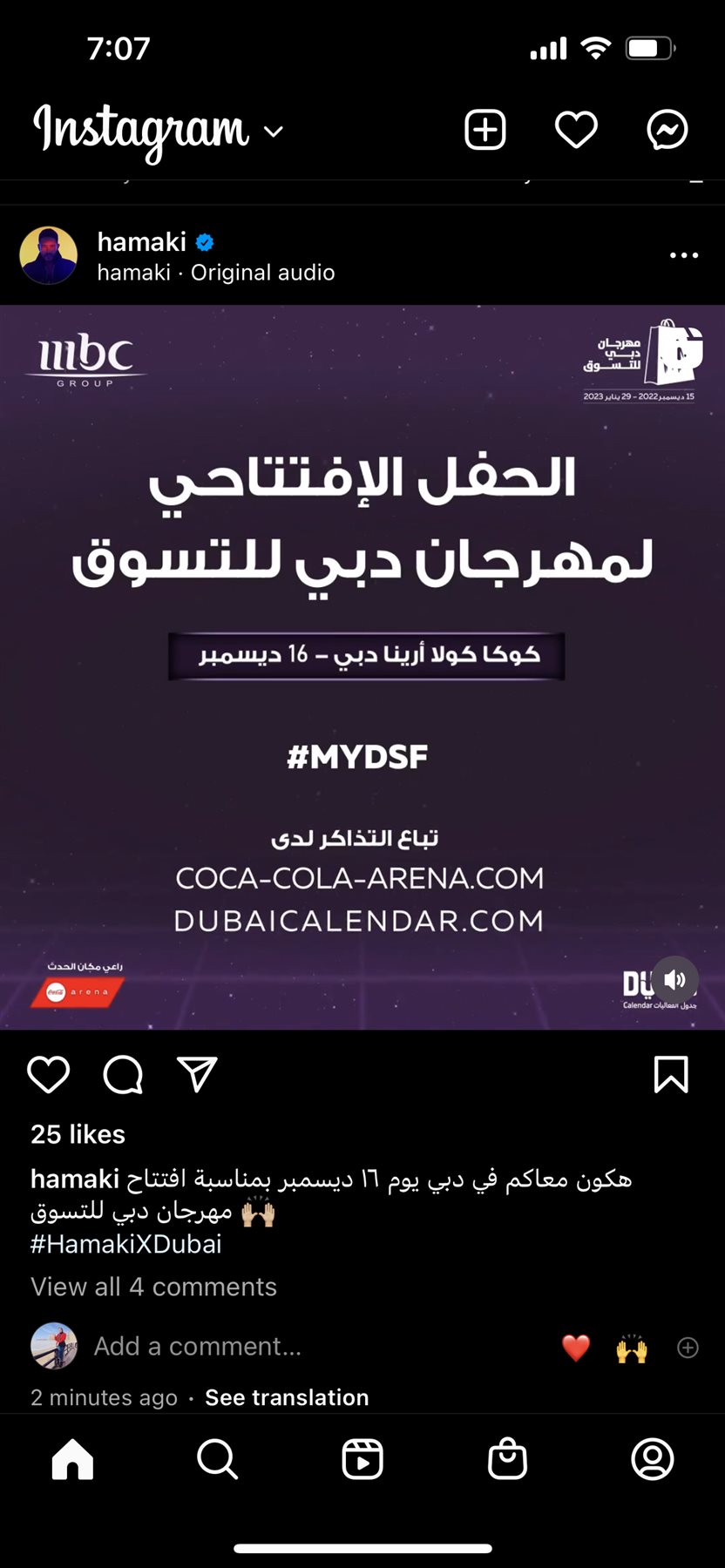This screenshot has width=725, height=1568.
Task: Switch to the Reels tab
Action: 362,1458
